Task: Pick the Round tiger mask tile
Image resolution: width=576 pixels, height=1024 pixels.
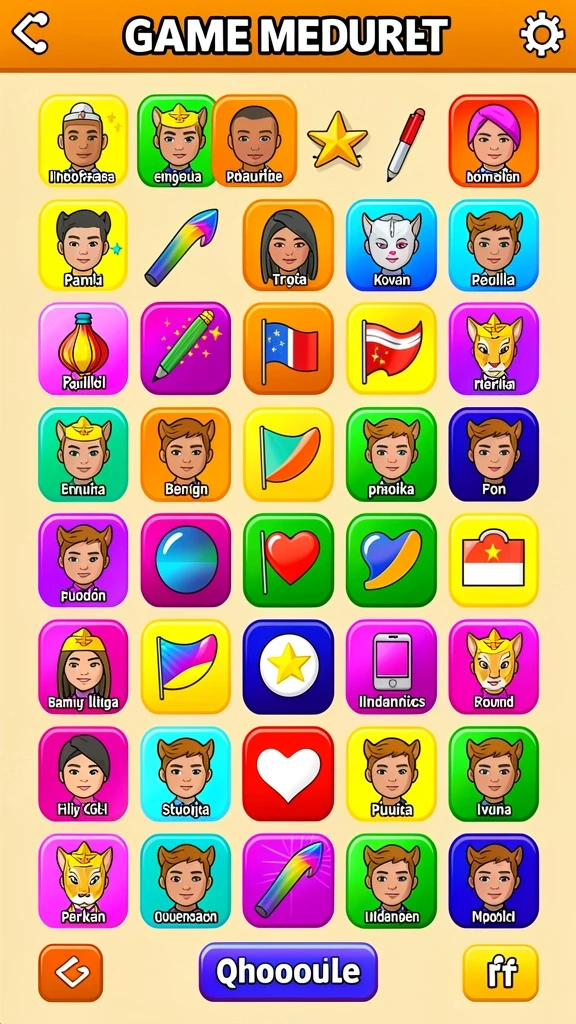Action: (494, 666)
